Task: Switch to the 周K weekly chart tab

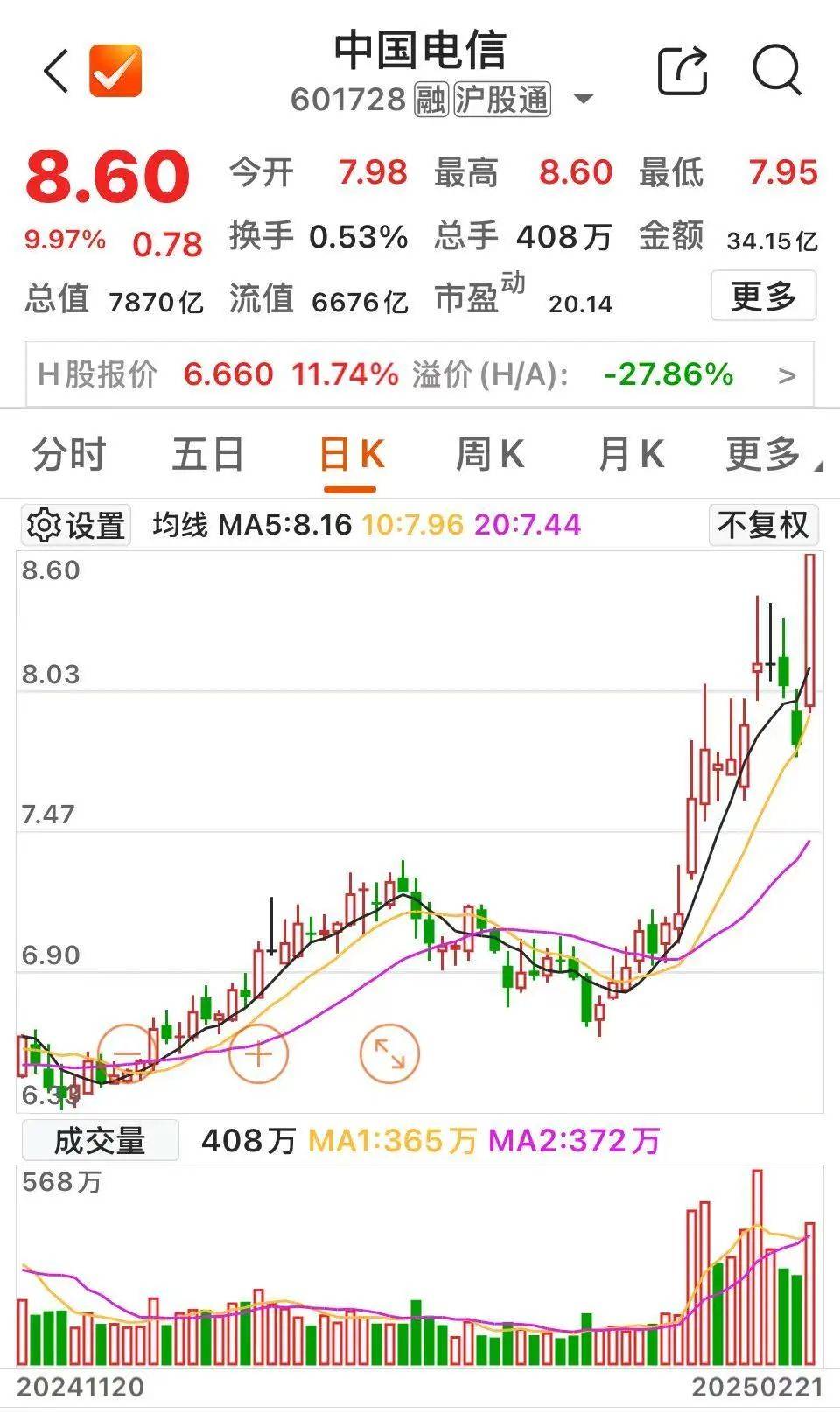Action: (x=488, y=454)
